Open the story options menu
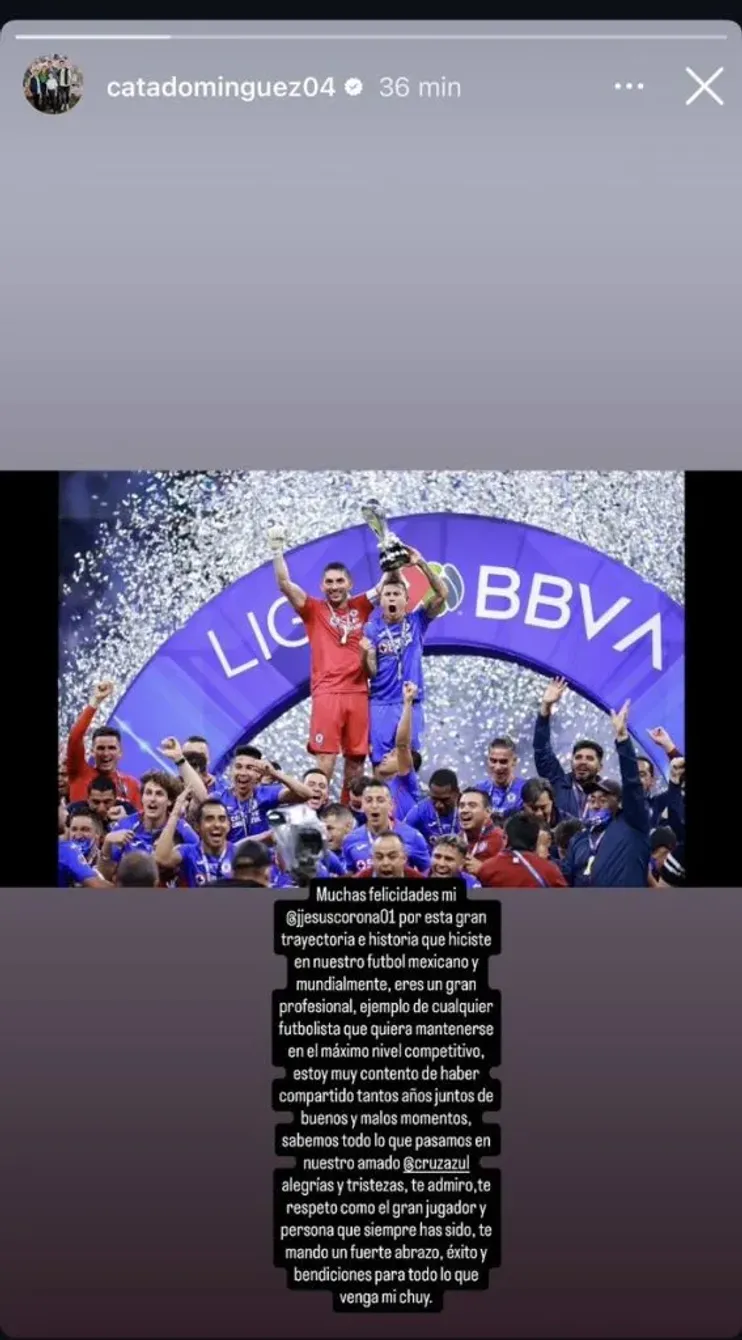The image size is (742, 1340). point(629,87)
